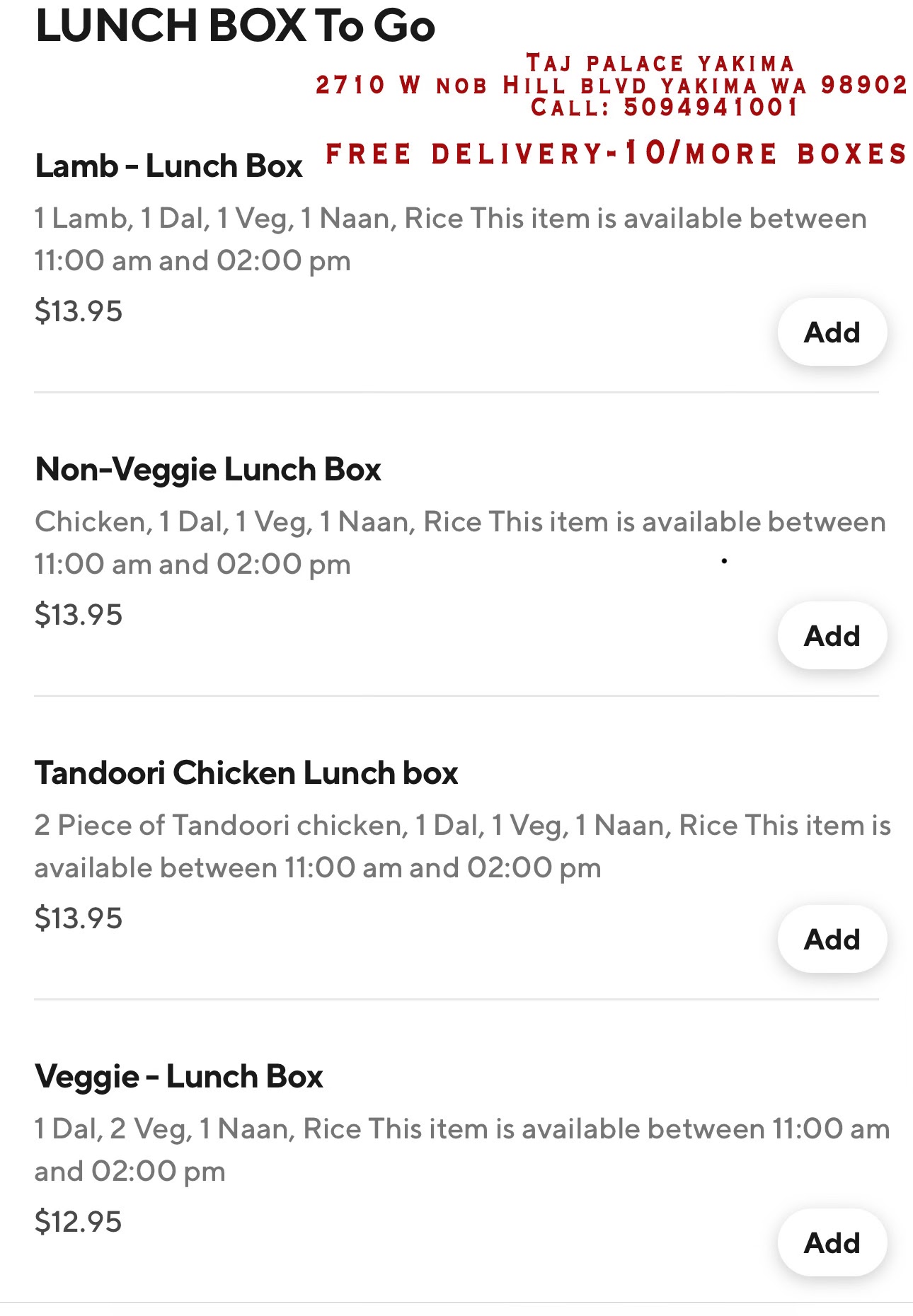
Task: Select the Veggie - Lunch Box item
Action: tap(179, 1077)
